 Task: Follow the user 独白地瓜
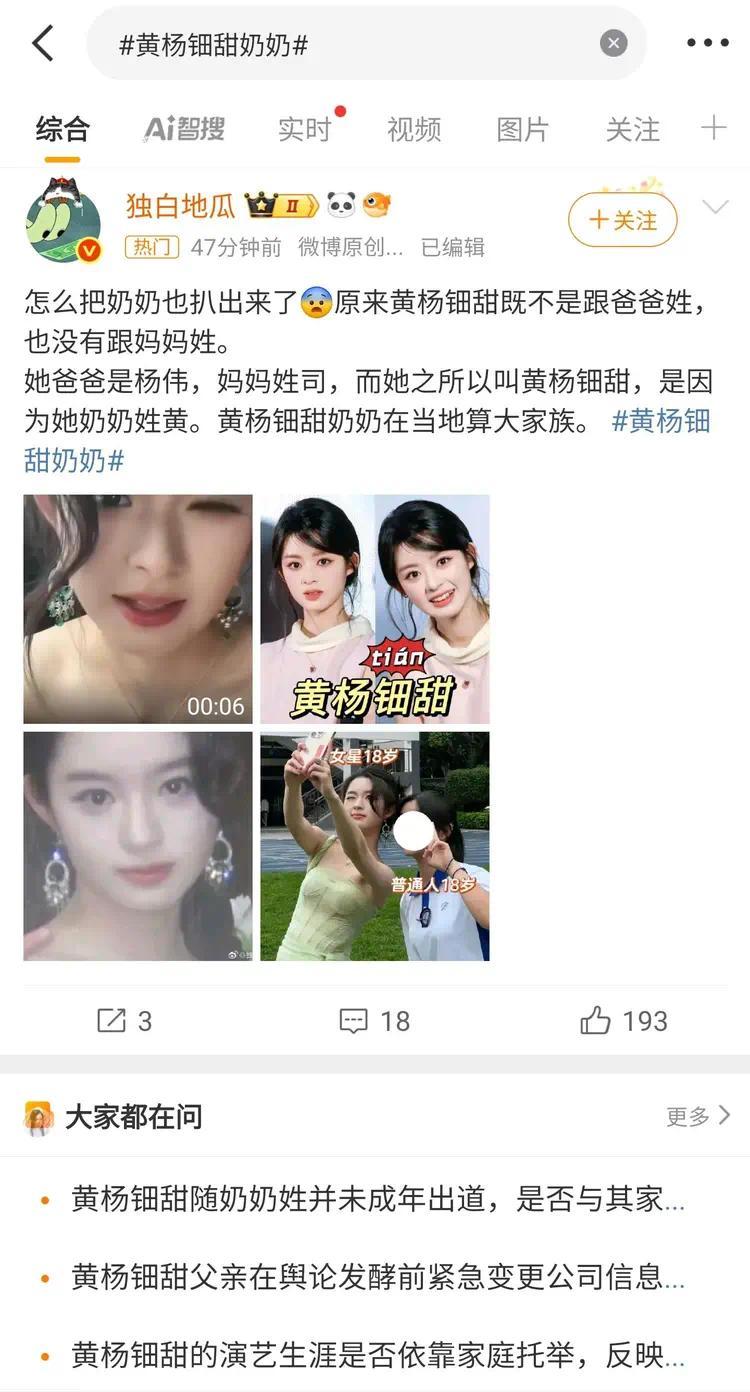click(x=622, y=220)
